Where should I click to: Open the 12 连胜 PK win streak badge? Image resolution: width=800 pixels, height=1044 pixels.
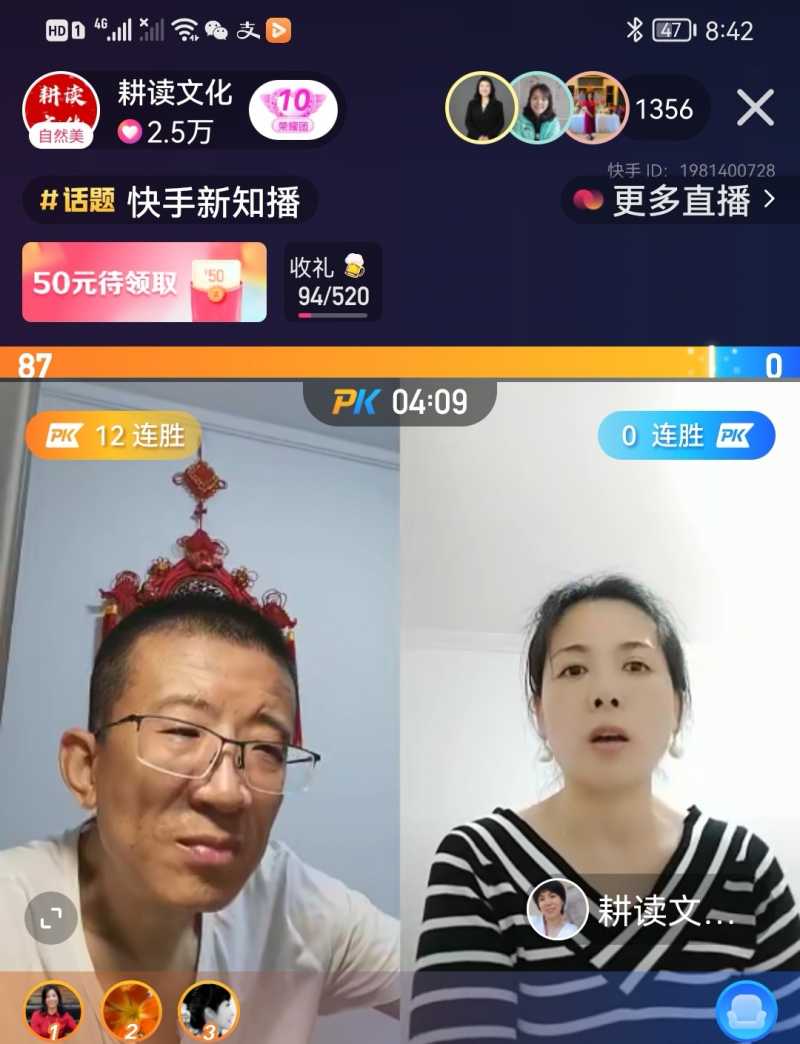tap(113, 435)
